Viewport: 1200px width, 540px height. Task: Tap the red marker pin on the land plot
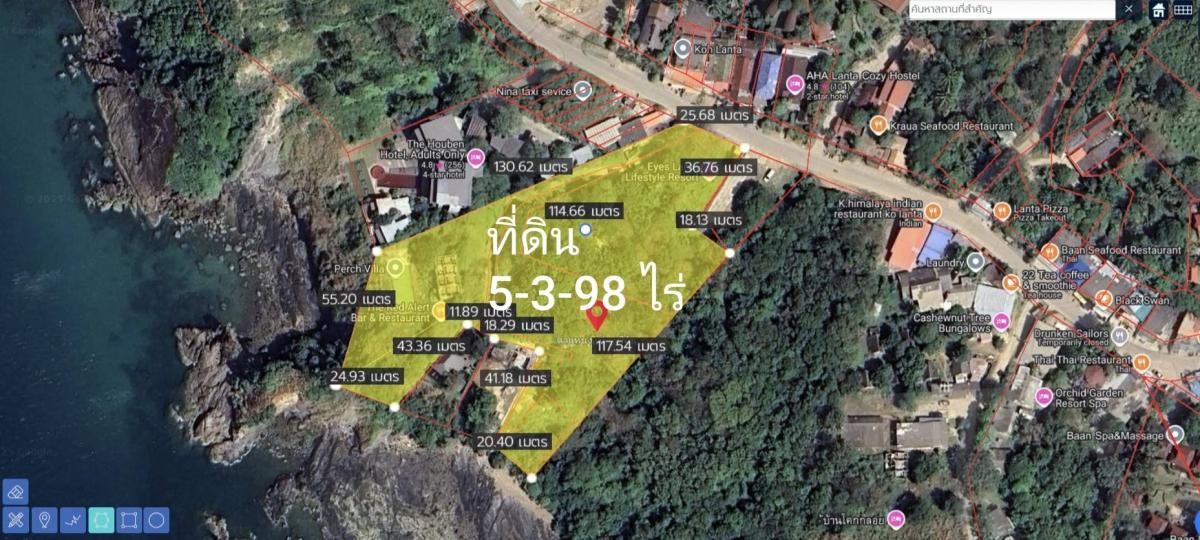(597, 317)
